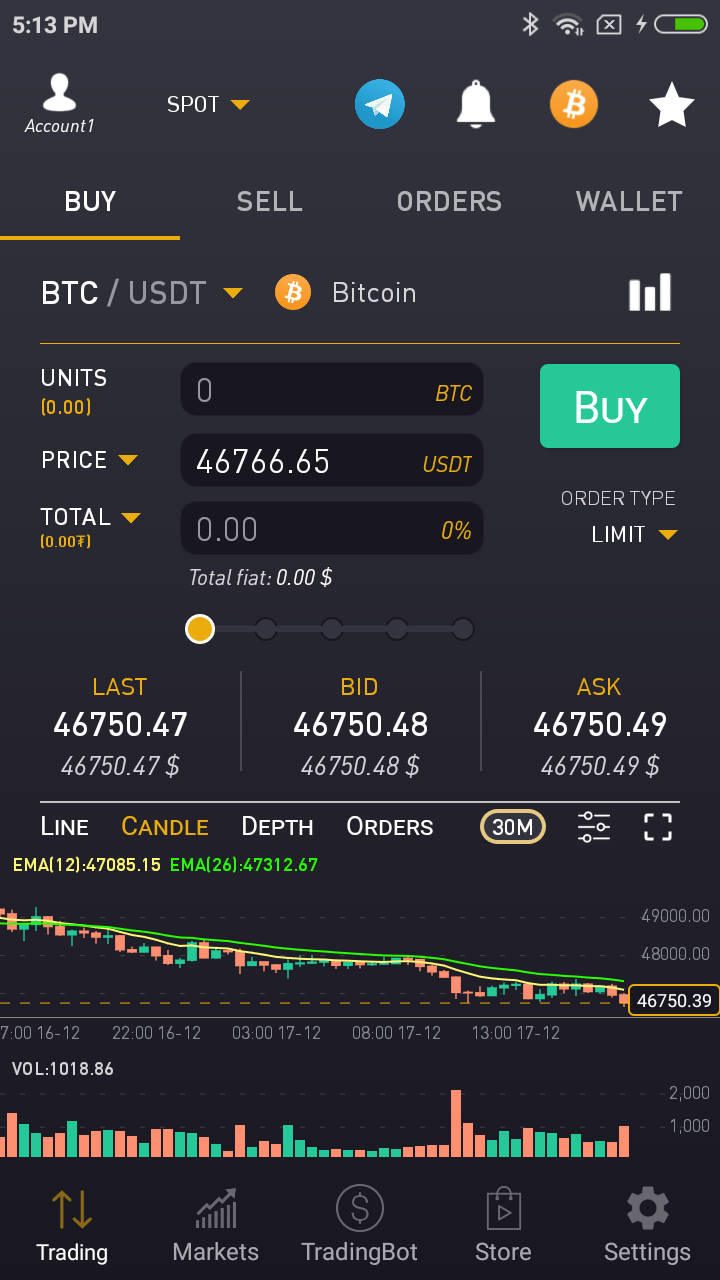Tap the orange Bitcoin icon in header

click(574, 104)
